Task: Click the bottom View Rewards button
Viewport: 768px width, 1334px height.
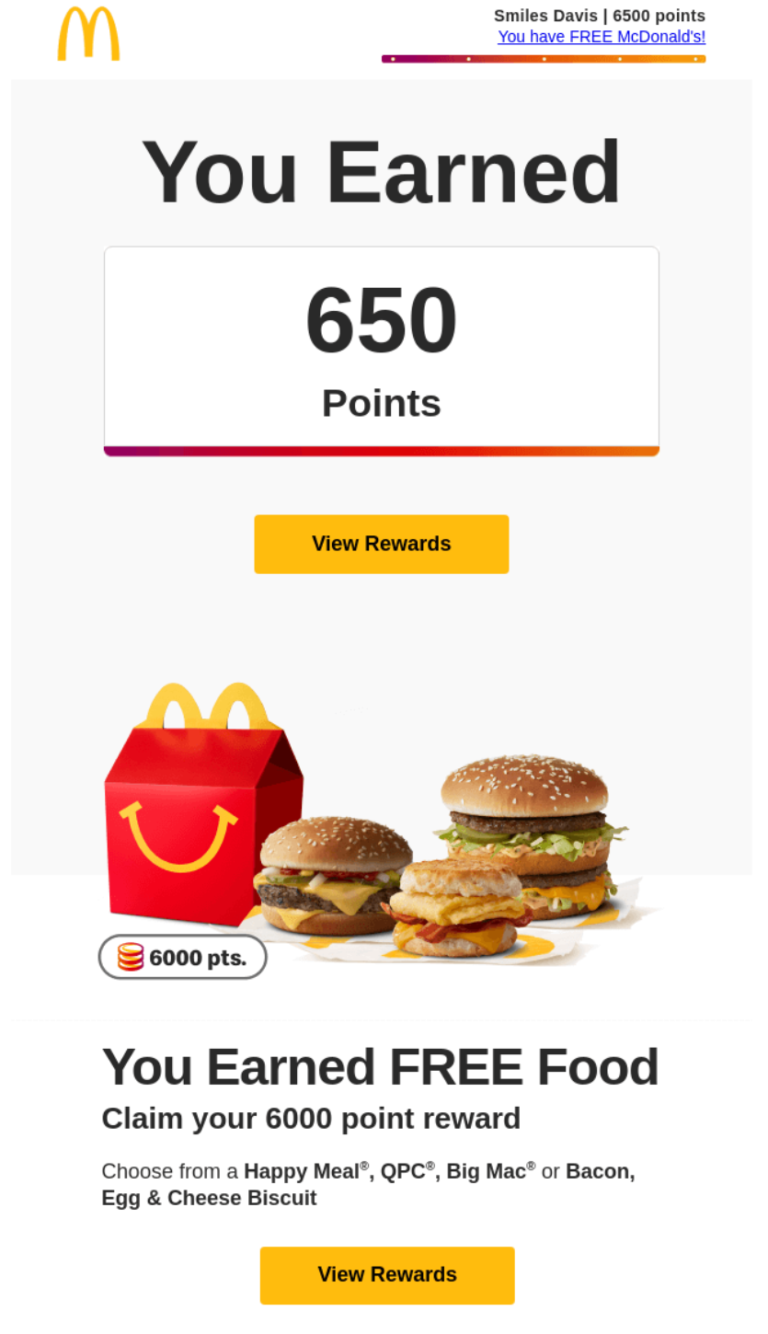Action: (x=387, y=1275)
